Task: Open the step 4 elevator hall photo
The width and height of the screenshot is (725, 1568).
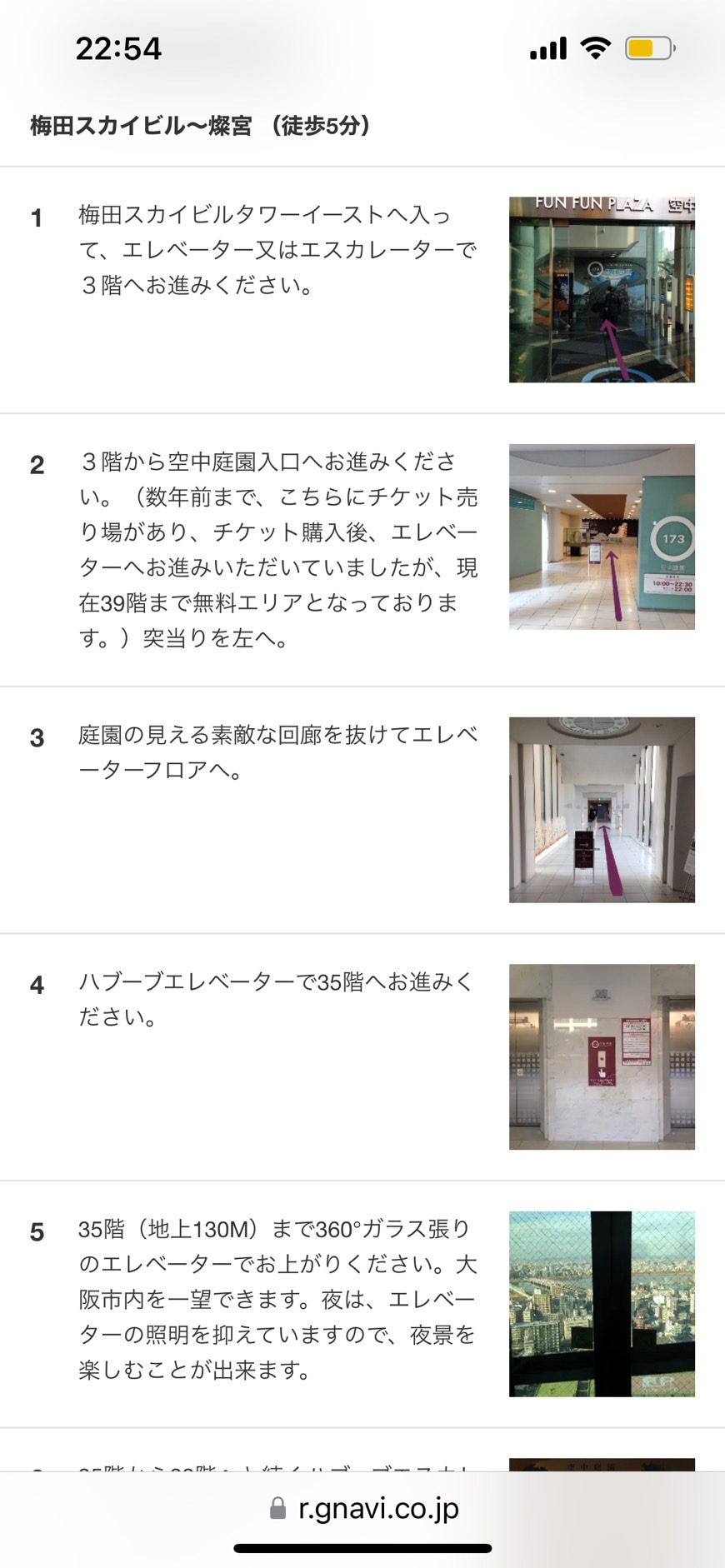Action: (x=602, y=1056)
